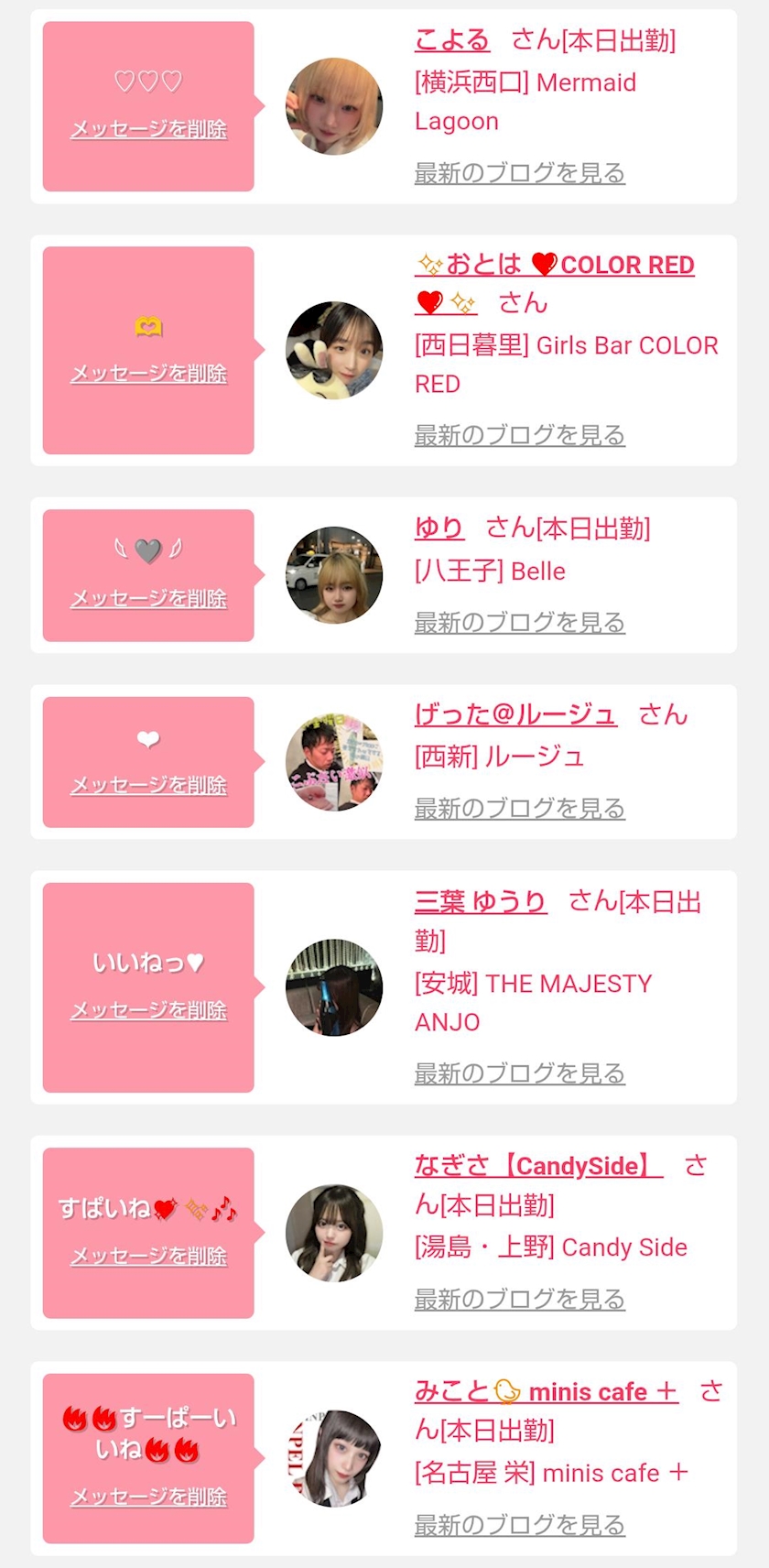Delete the message sent to ゆり
Image resolution: width=769 pixels, height=1568 pixels.
148,599
